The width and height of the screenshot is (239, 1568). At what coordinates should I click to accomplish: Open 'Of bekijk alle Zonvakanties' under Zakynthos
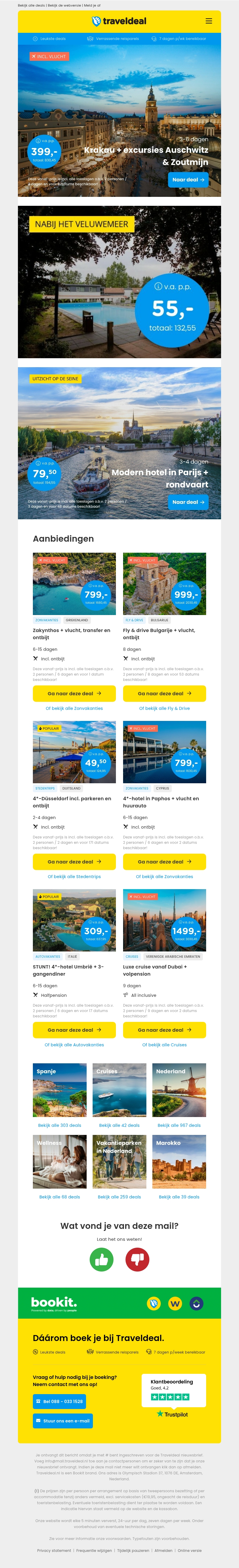coord(74,708)
